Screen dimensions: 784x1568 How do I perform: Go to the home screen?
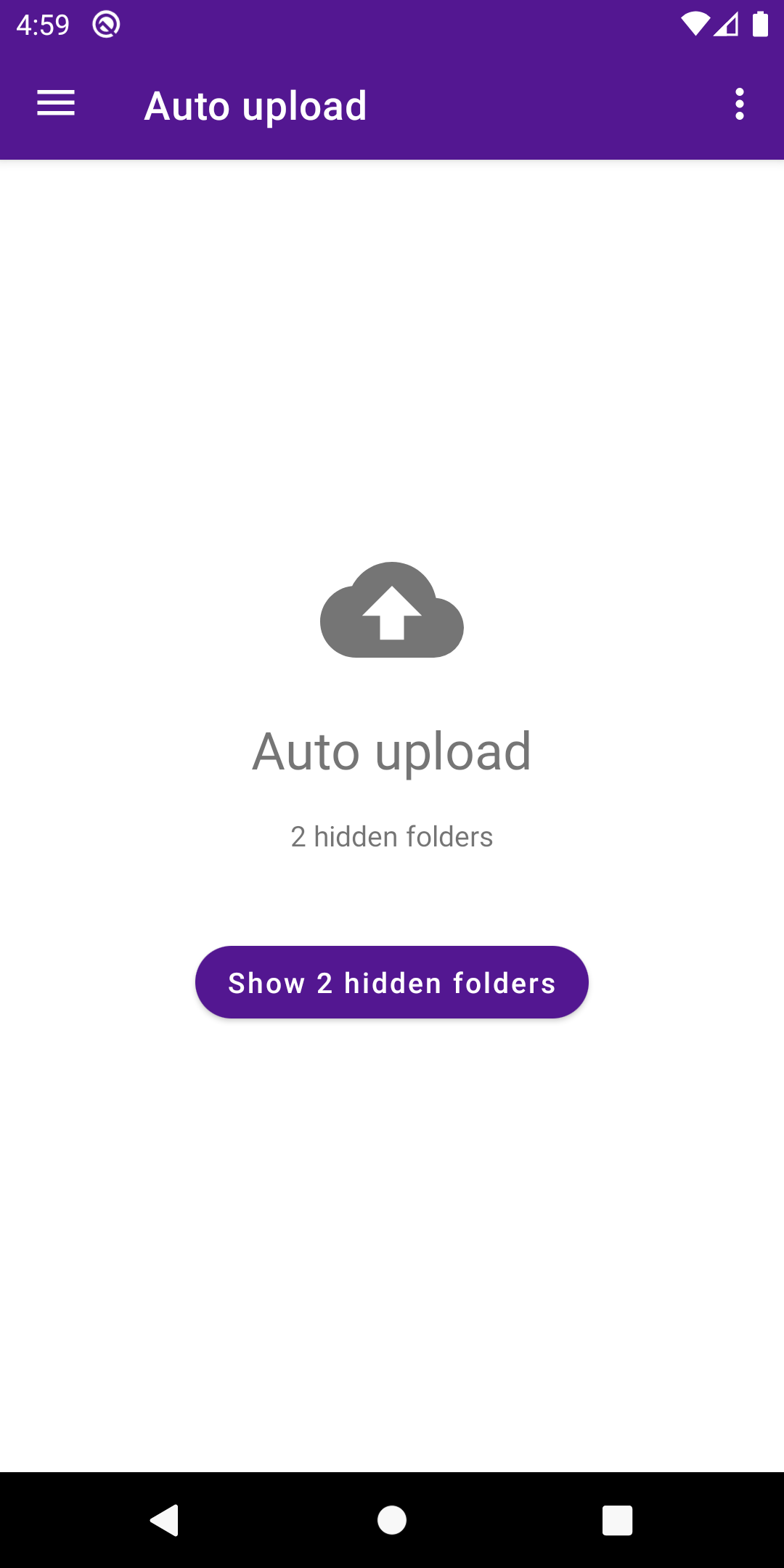click(x=392, y=1519)
